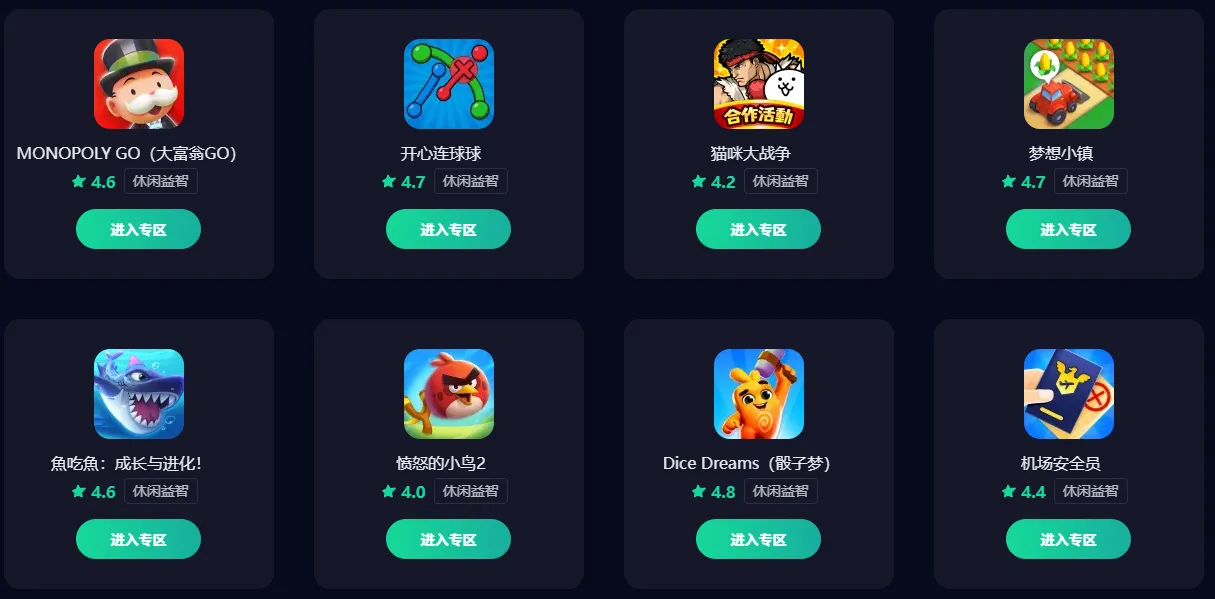Open the 魚吃魚 shark game icon
1215x599 pixels.
coord(139,394)
